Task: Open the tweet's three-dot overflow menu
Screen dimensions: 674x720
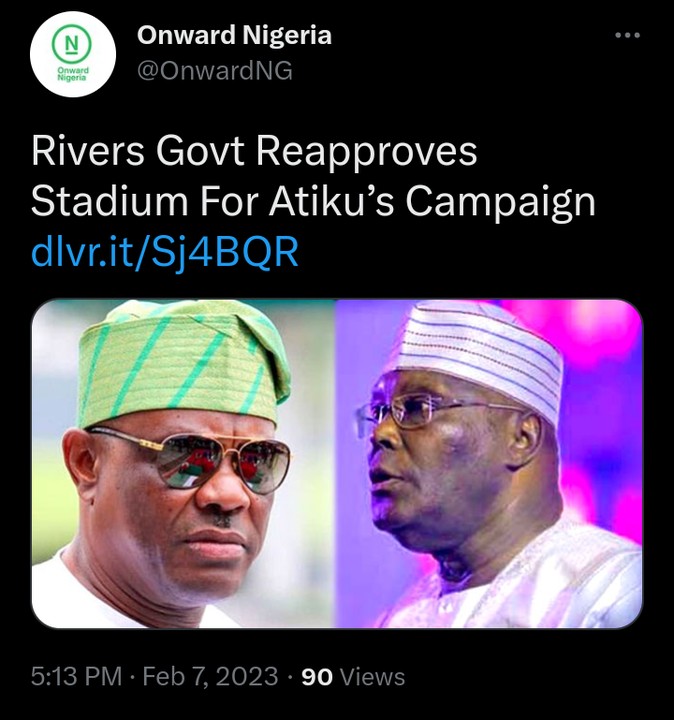Action: [627, 35]
